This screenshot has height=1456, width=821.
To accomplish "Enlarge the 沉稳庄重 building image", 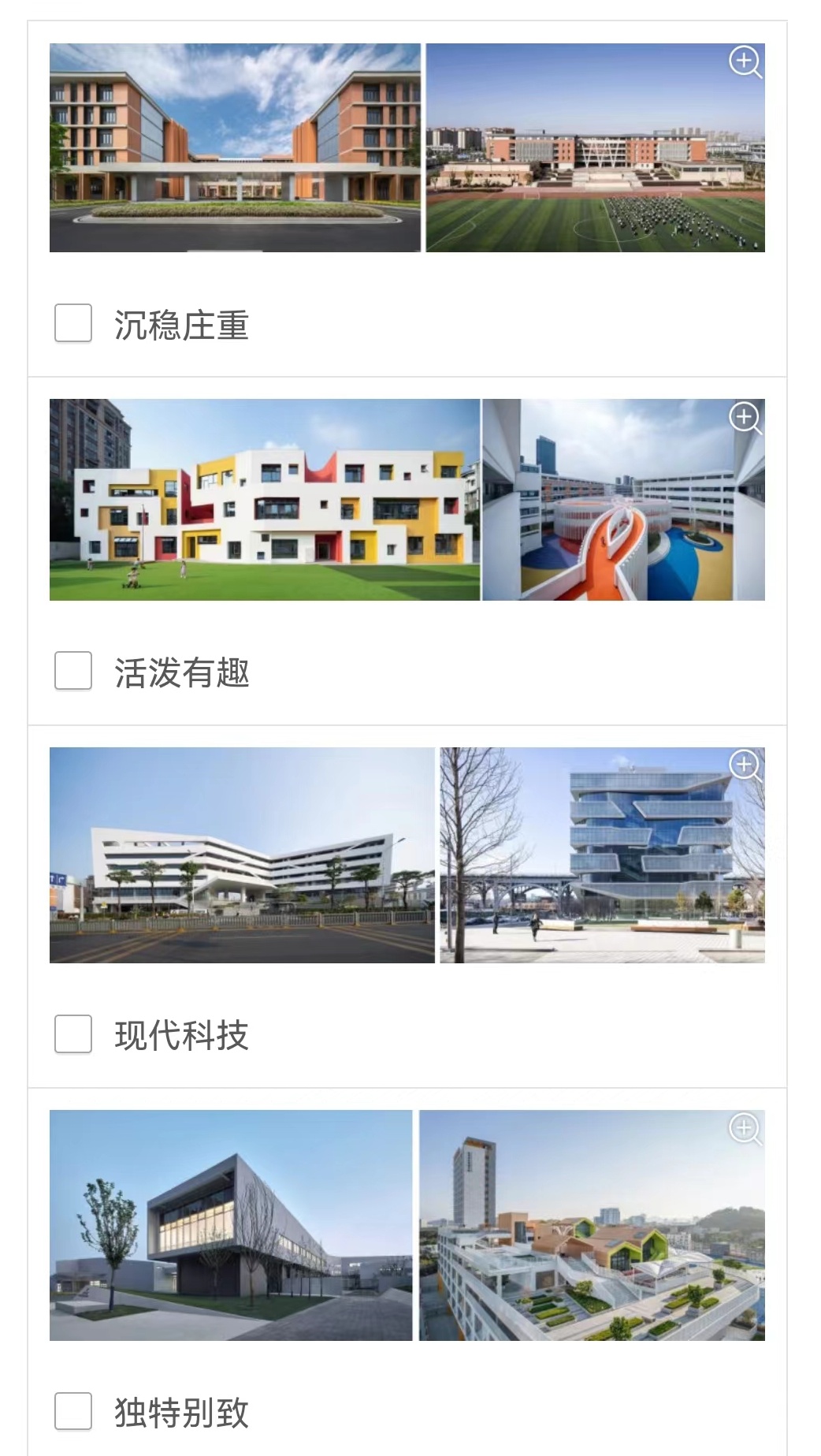I will (745, 61).
